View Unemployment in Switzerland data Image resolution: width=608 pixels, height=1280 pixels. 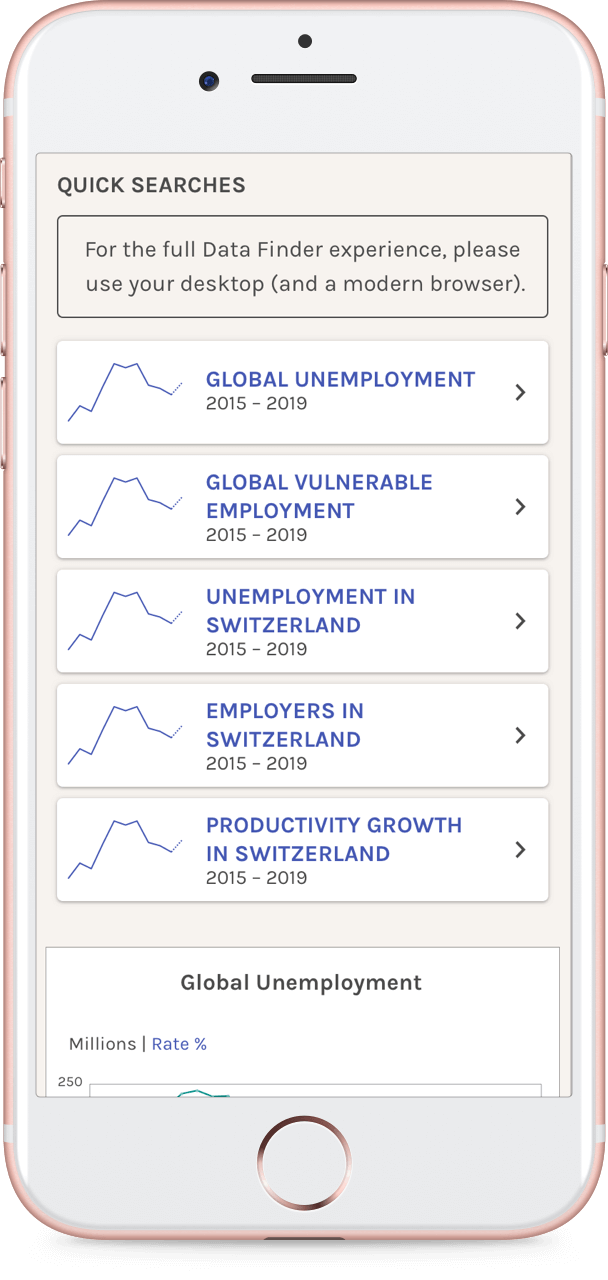302,621
